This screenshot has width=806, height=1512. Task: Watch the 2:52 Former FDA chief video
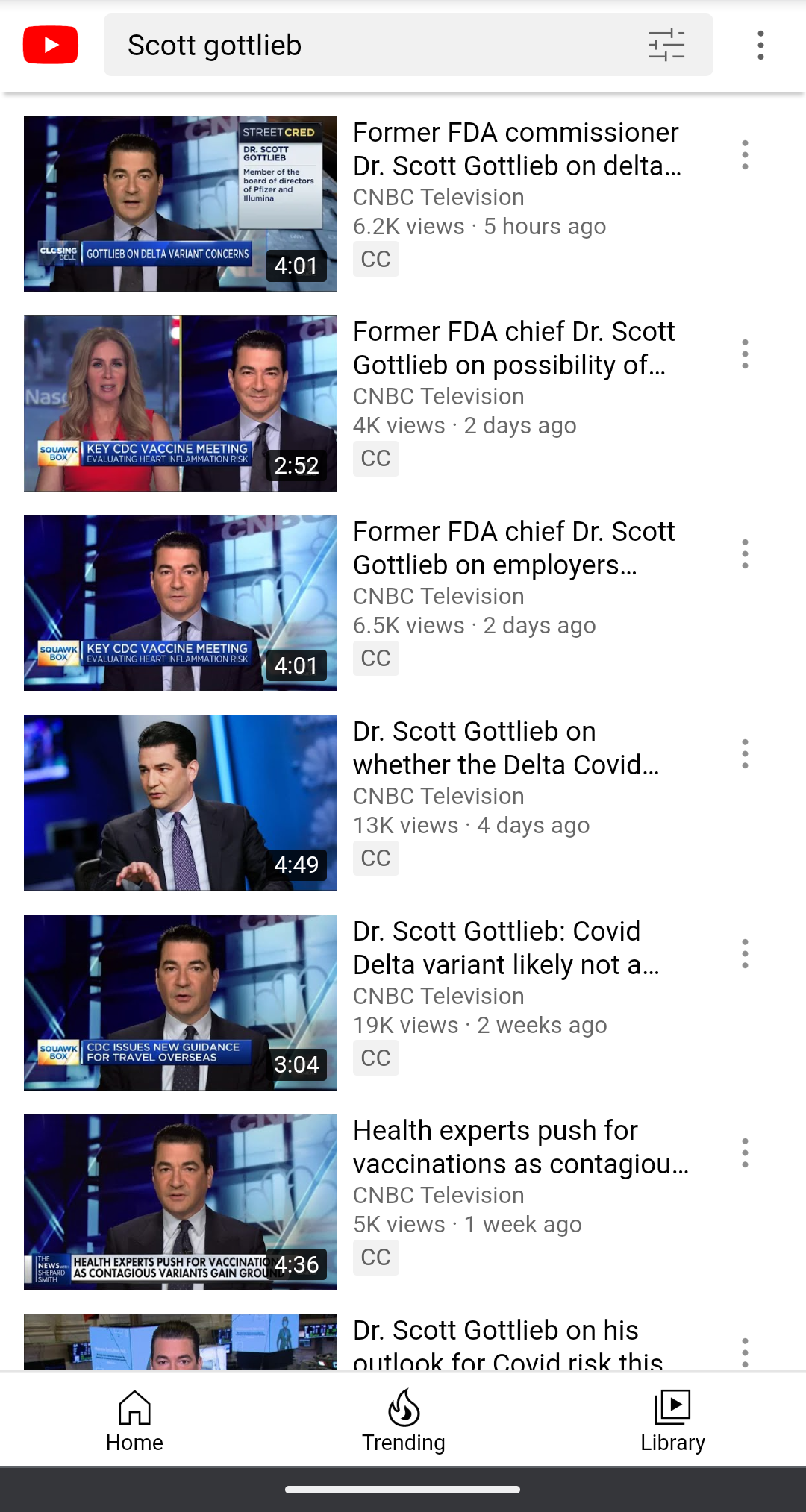(181, 403)
